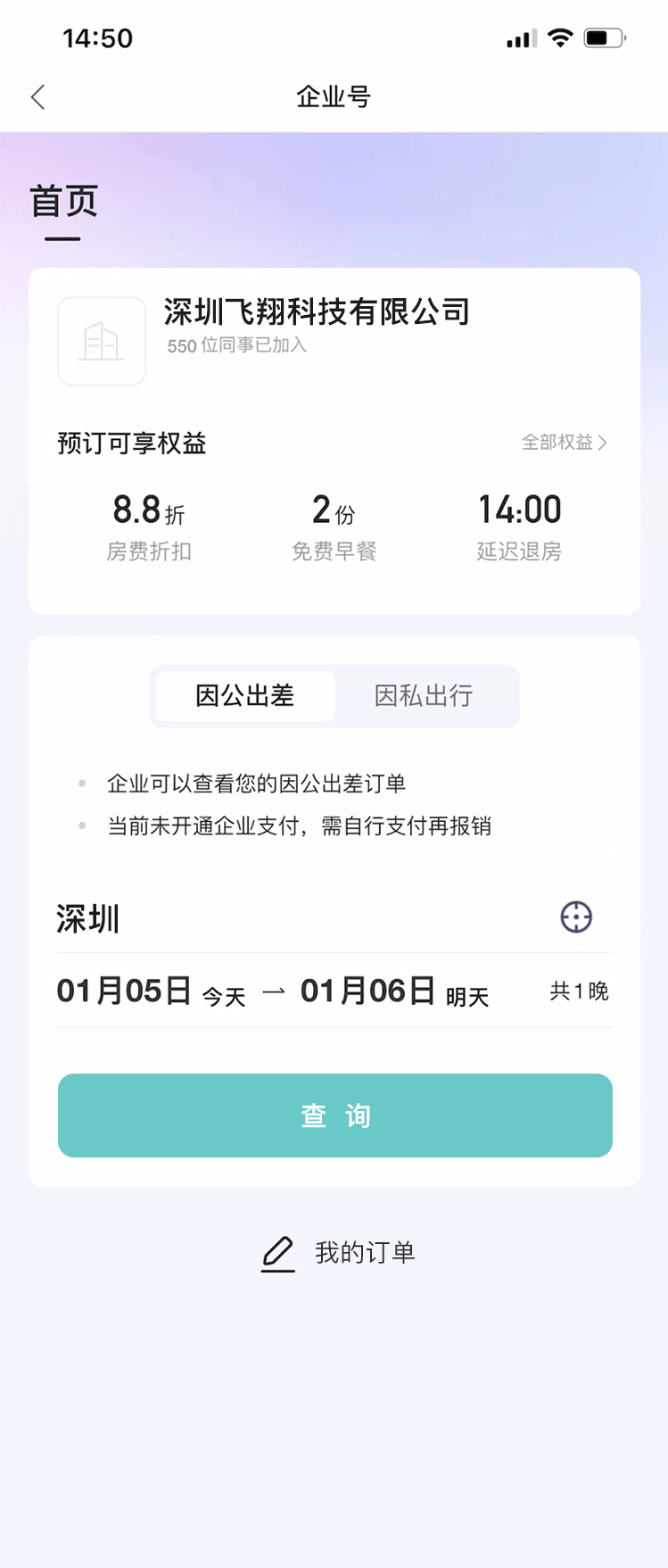Image resolution: width=668 pixels, height=1568 pixels.
Task: Go back from the 企业号 page
Action: point(37,96)
